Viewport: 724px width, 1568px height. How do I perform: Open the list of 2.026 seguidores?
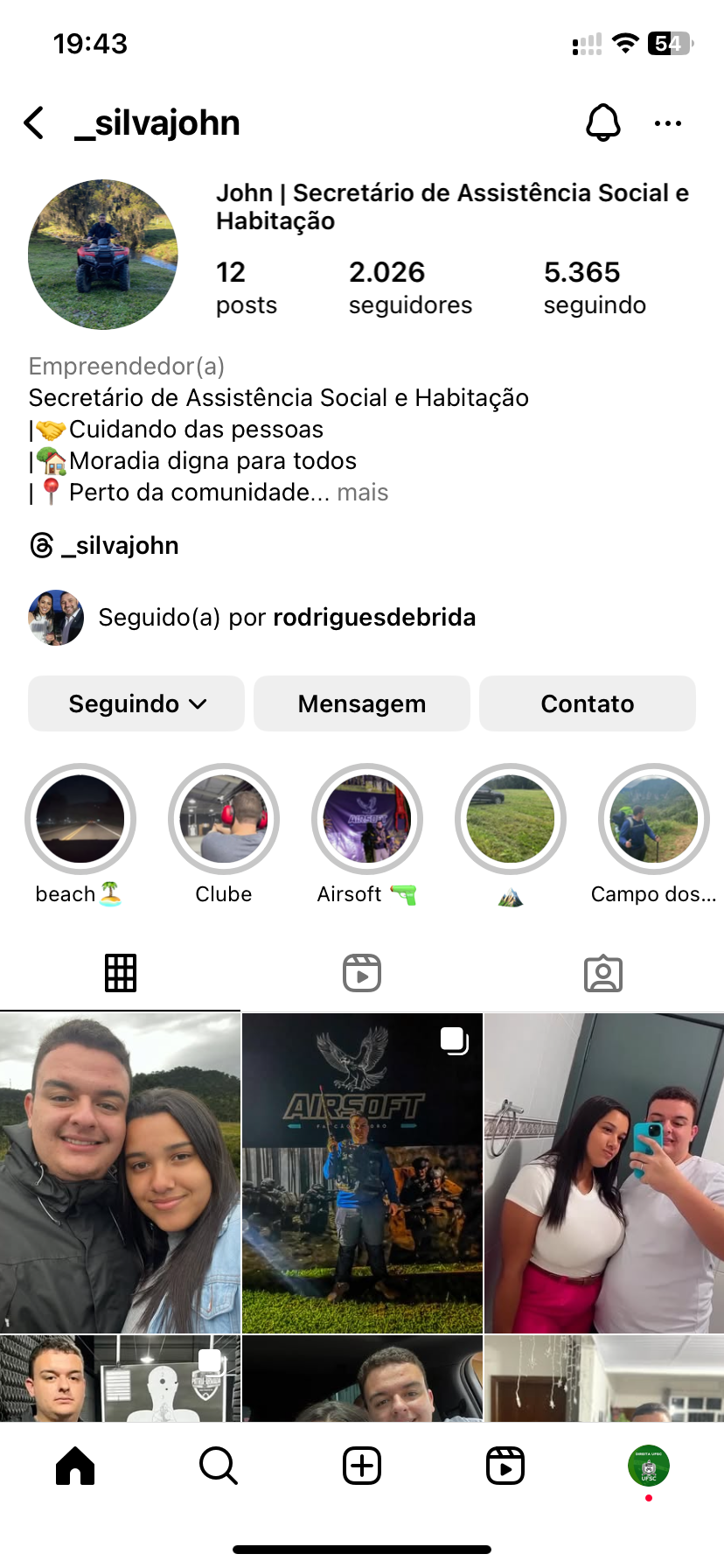[410, 287]
